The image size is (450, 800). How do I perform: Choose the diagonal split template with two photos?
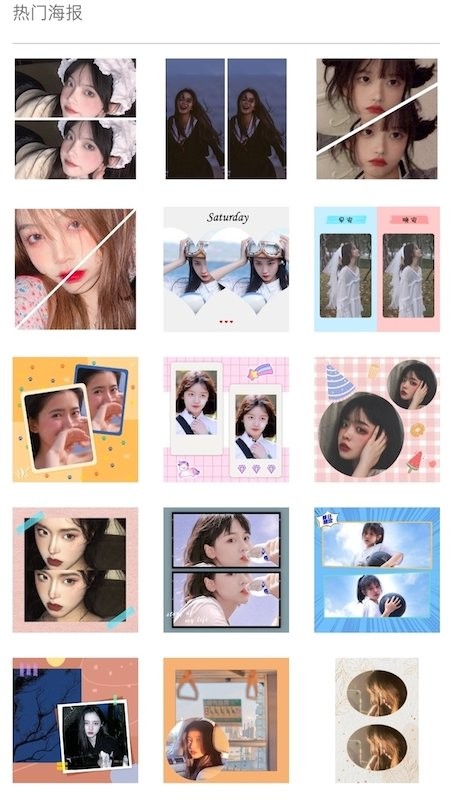[x=377, y=118]
